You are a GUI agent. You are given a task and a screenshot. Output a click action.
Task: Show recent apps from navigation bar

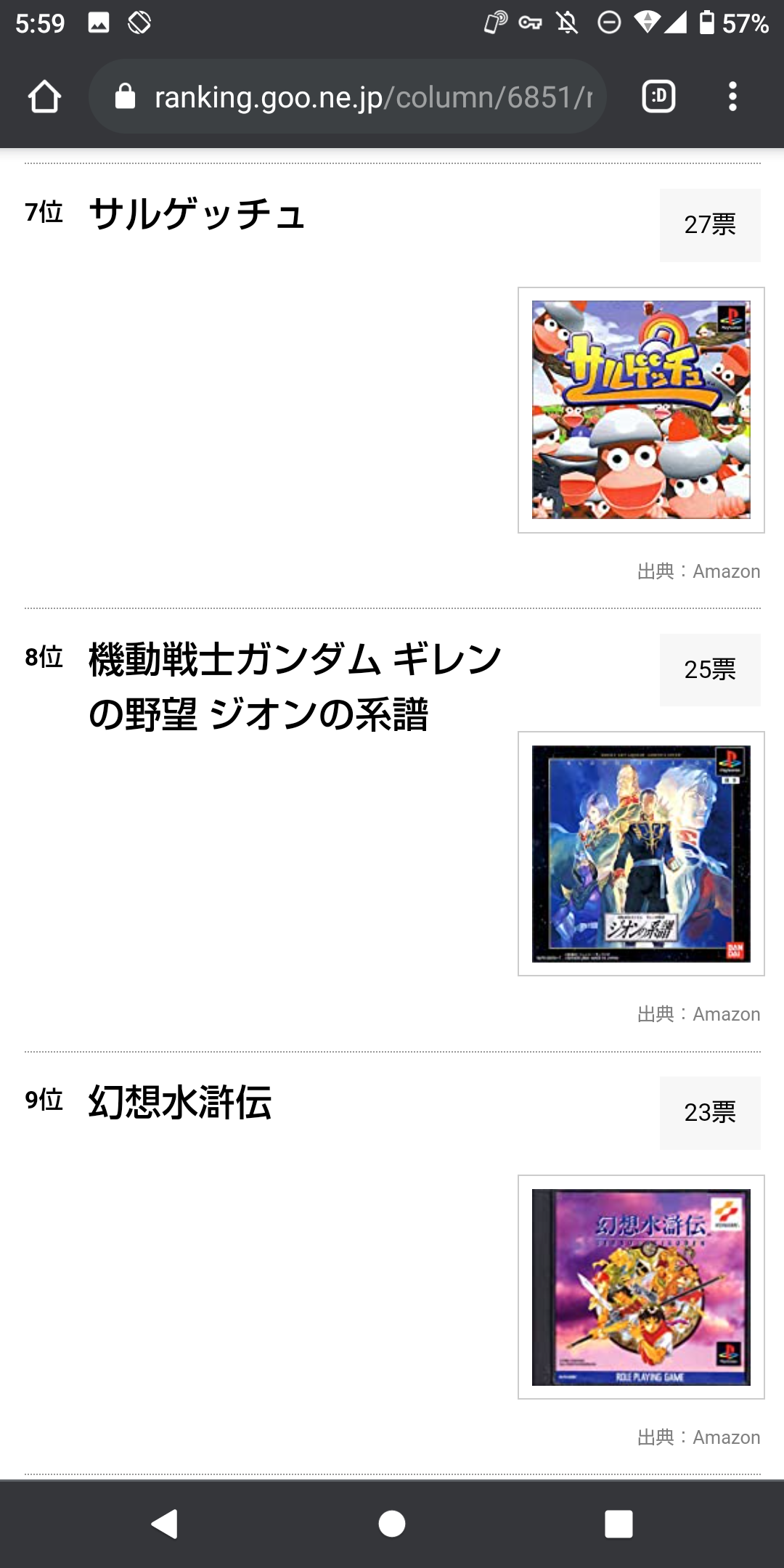click(x=618, y=1523)
